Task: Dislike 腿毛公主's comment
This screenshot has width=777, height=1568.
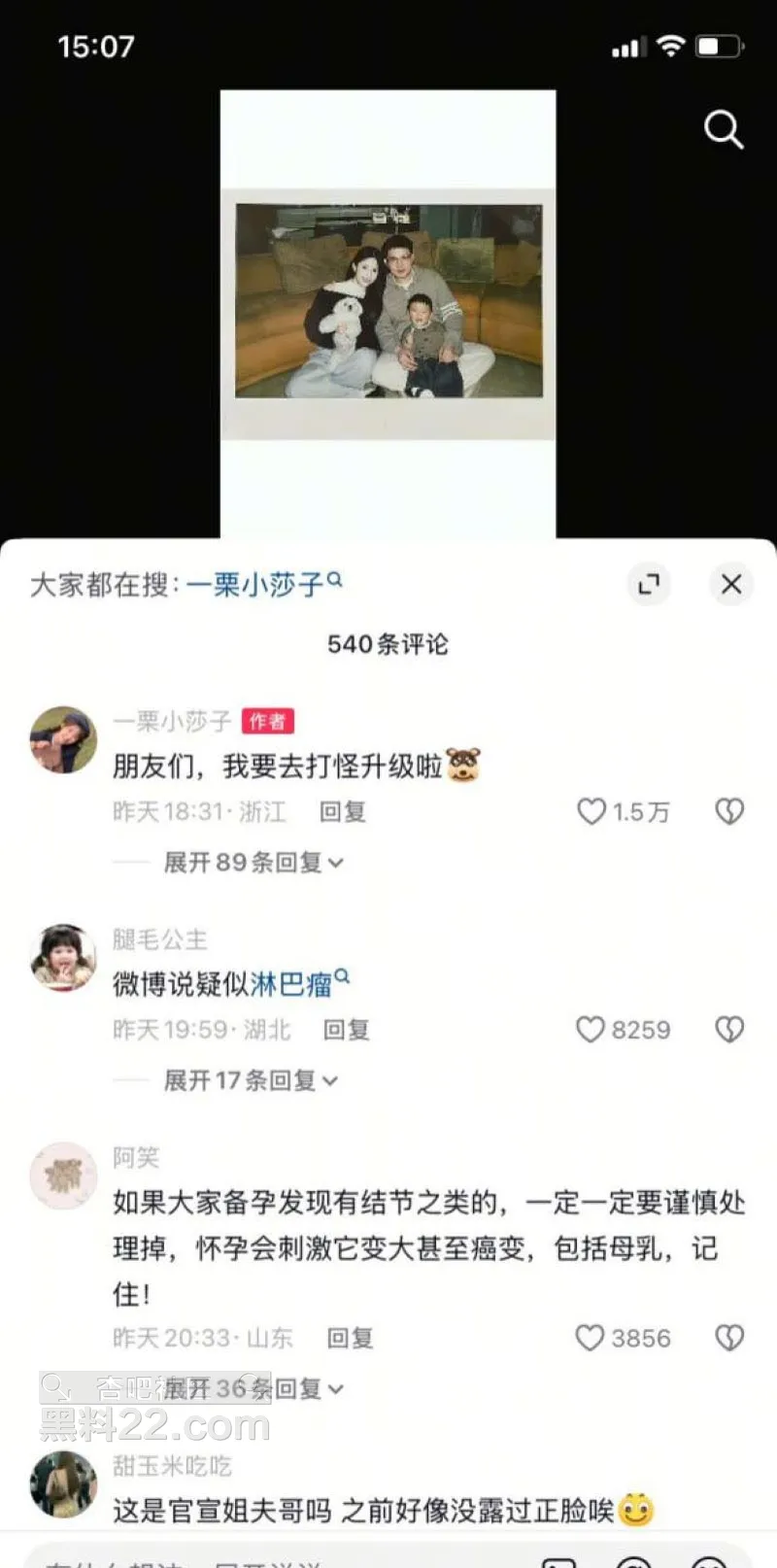Action: click(x=729, y=1030)
